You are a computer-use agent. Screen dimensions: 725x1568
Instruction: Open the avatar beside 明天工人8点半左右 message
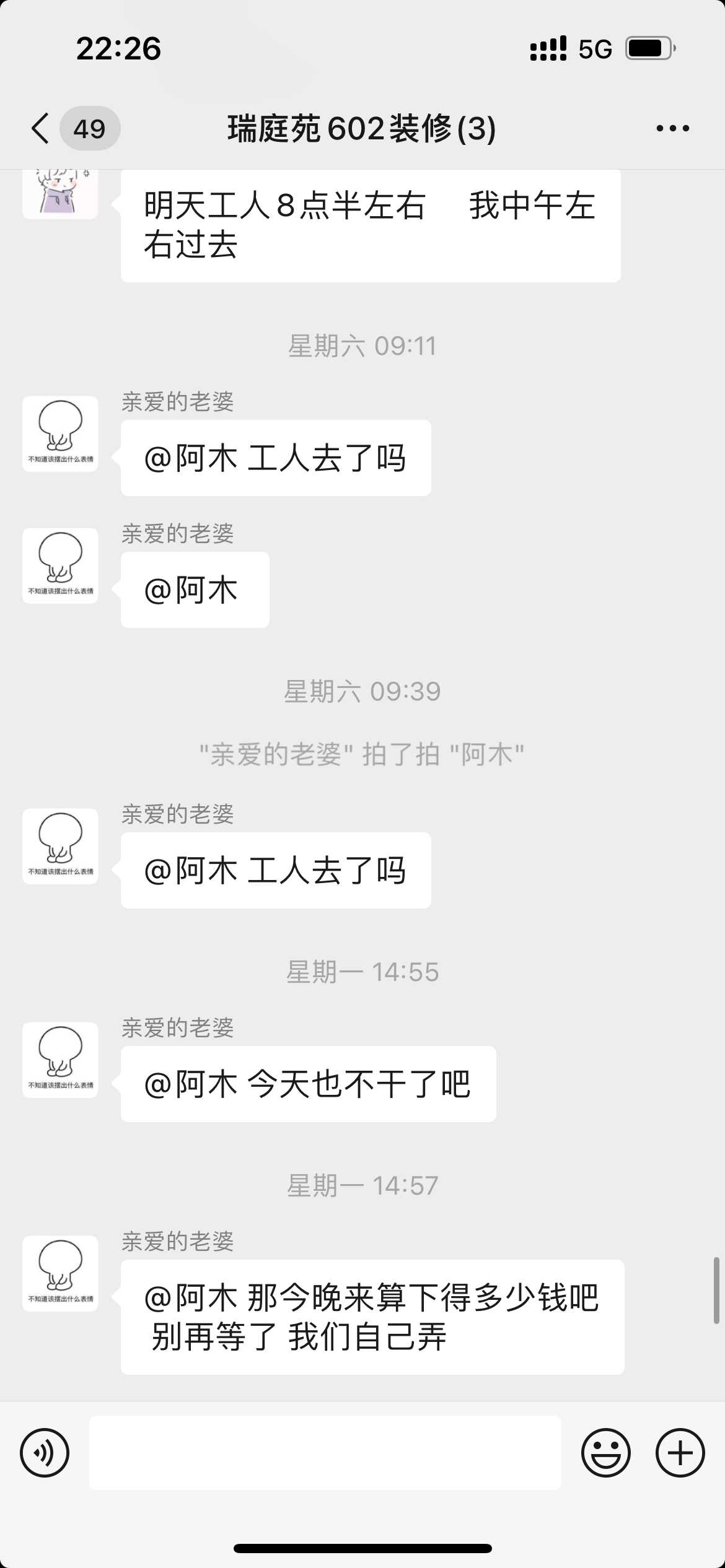tap(60, 193)
